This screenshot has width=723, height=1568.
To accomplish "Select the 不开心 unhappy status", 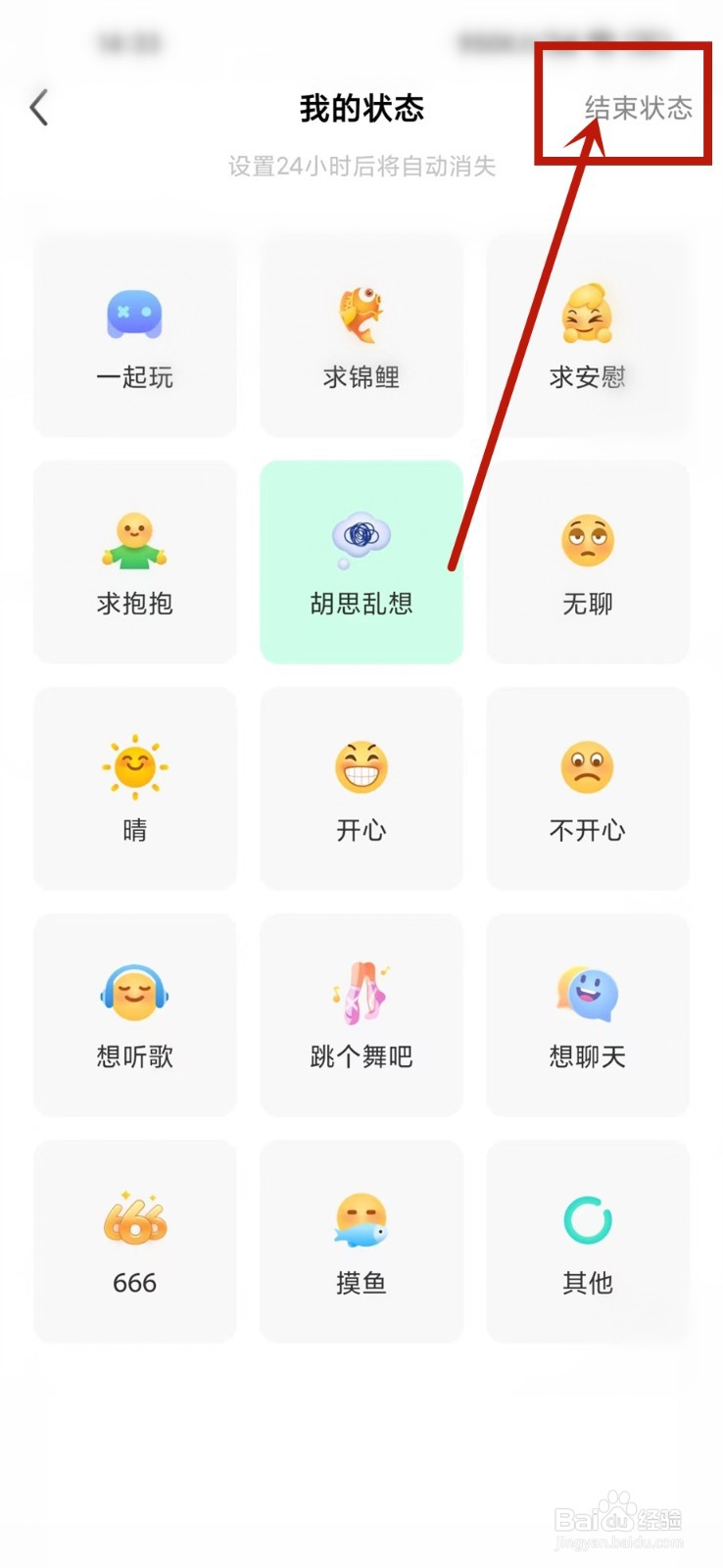I will pos(587,789).
